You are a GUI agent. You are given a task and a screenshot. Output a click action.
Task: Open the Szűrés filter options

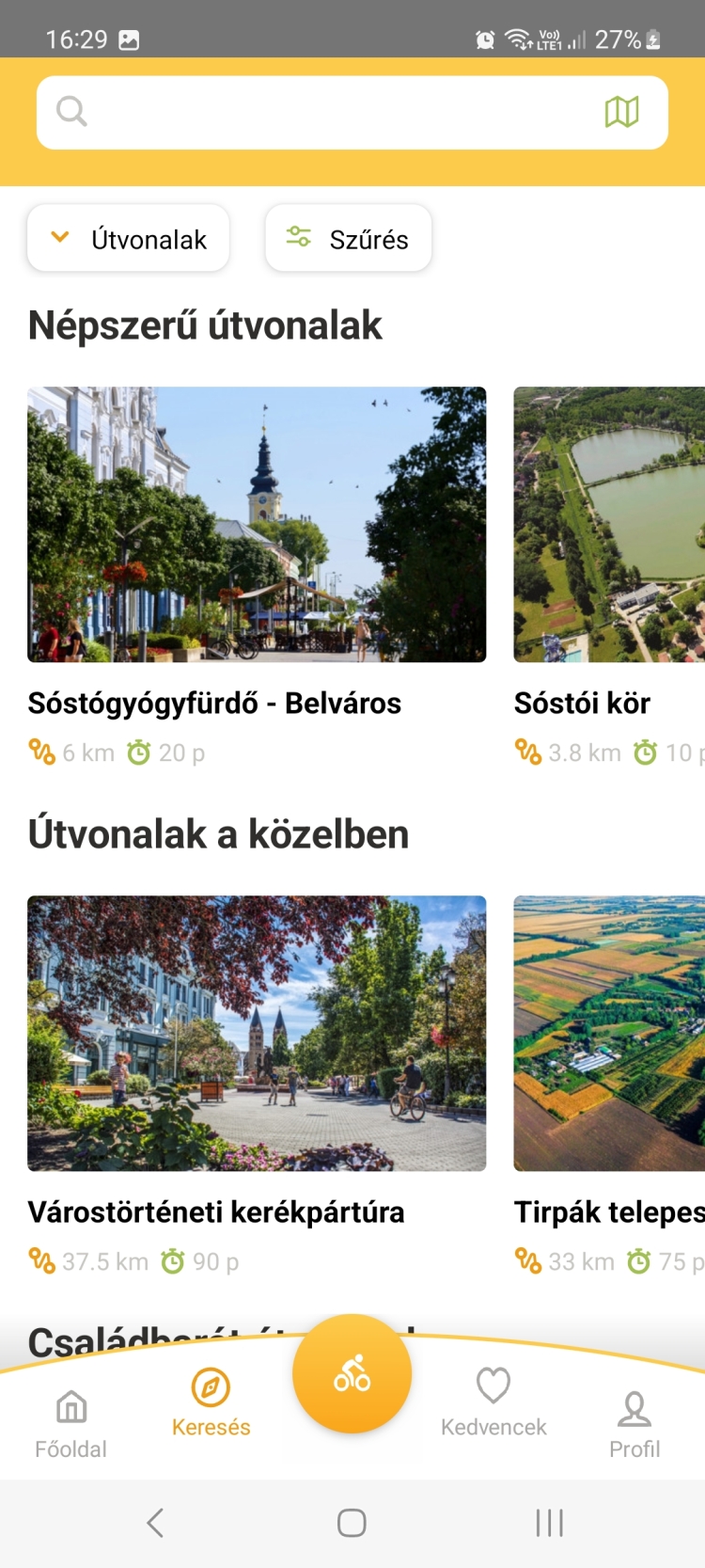[x=349, y=239]
